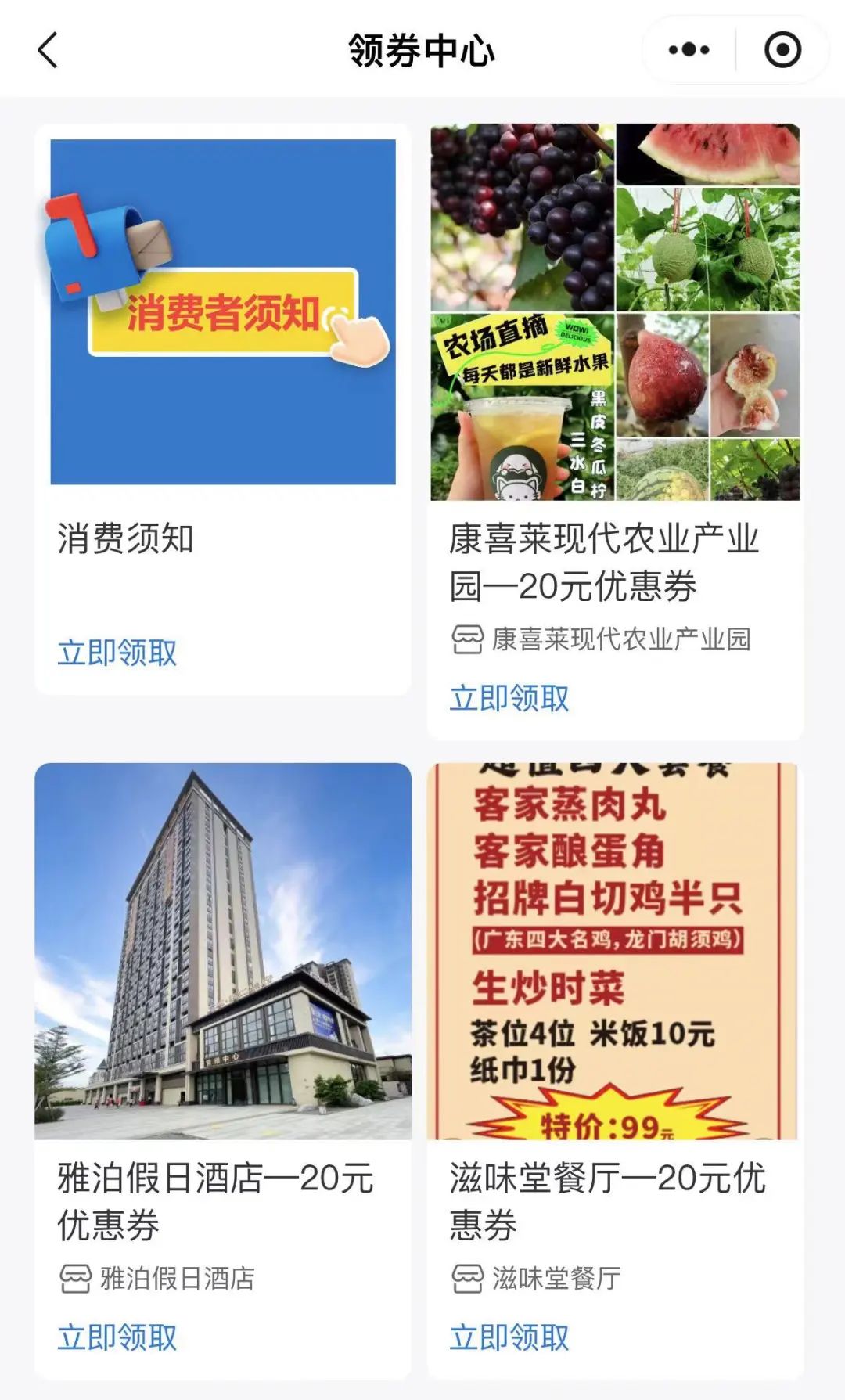Claim the 滋味堂餐厅 20元 coupon
Screen dimensions: 845x1400
pos(509,1337)
